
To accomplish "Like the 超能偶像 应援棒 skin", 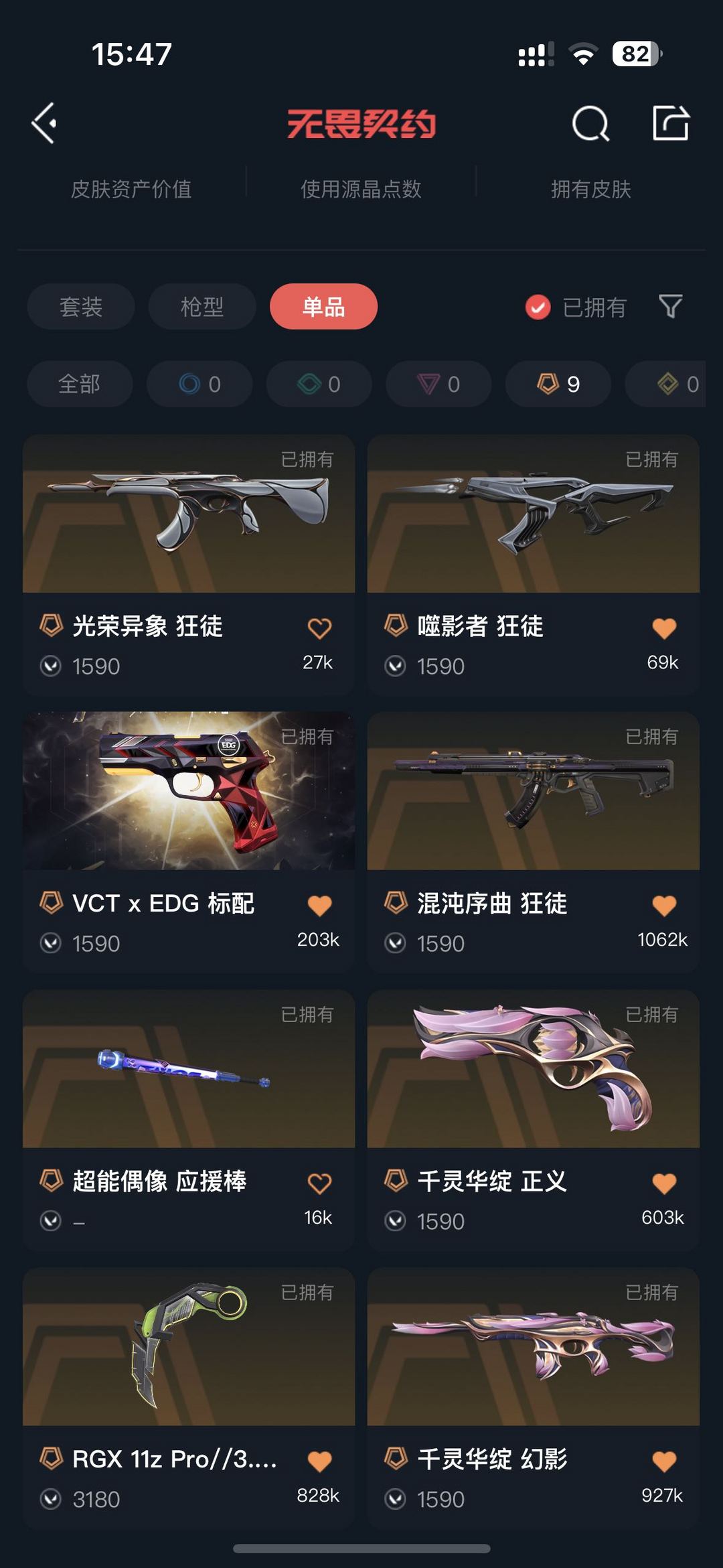I will (x=319, y=1184).
